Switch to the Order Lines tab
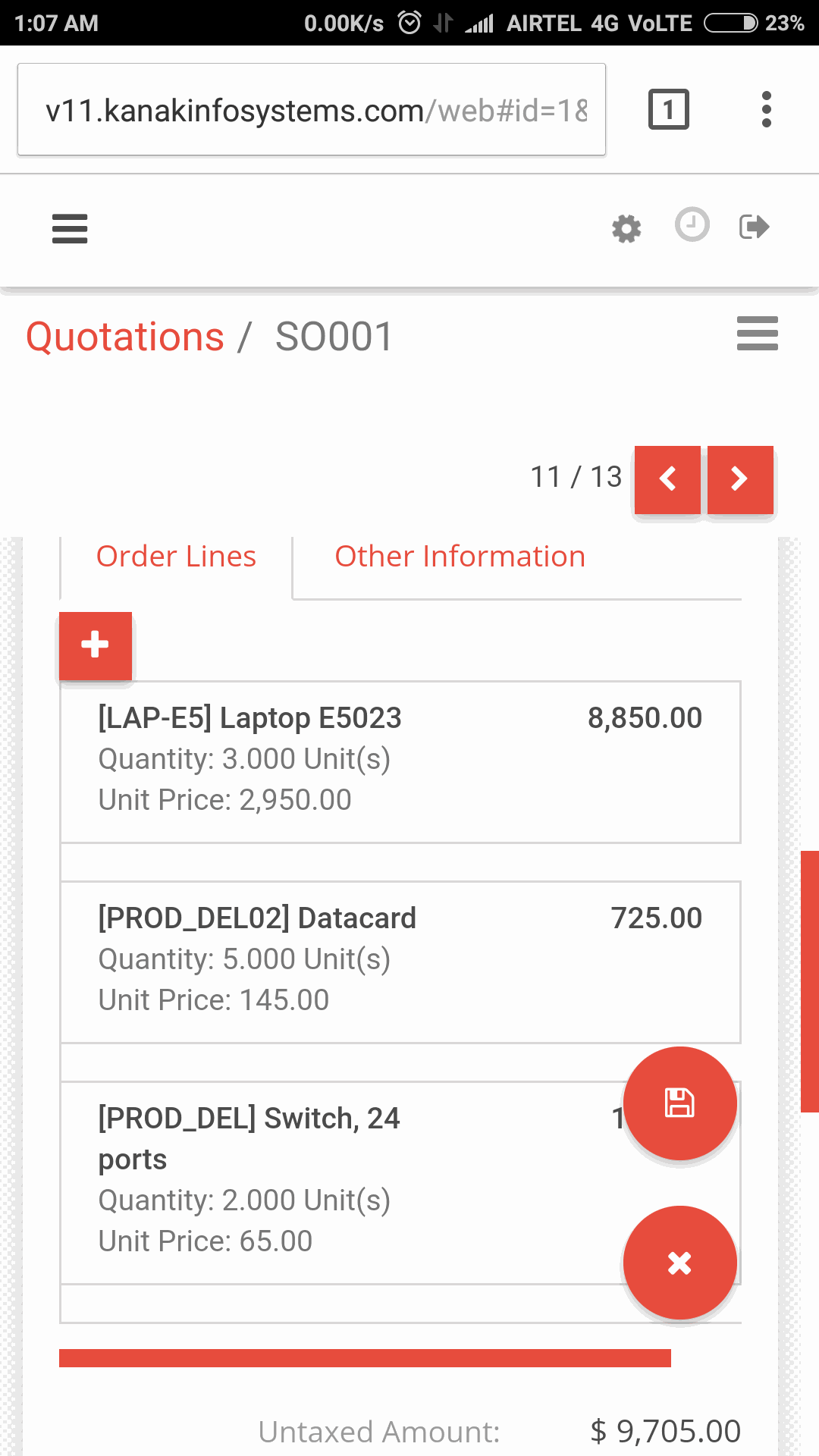Screen dimensions: 819x1456 [176, 557]
